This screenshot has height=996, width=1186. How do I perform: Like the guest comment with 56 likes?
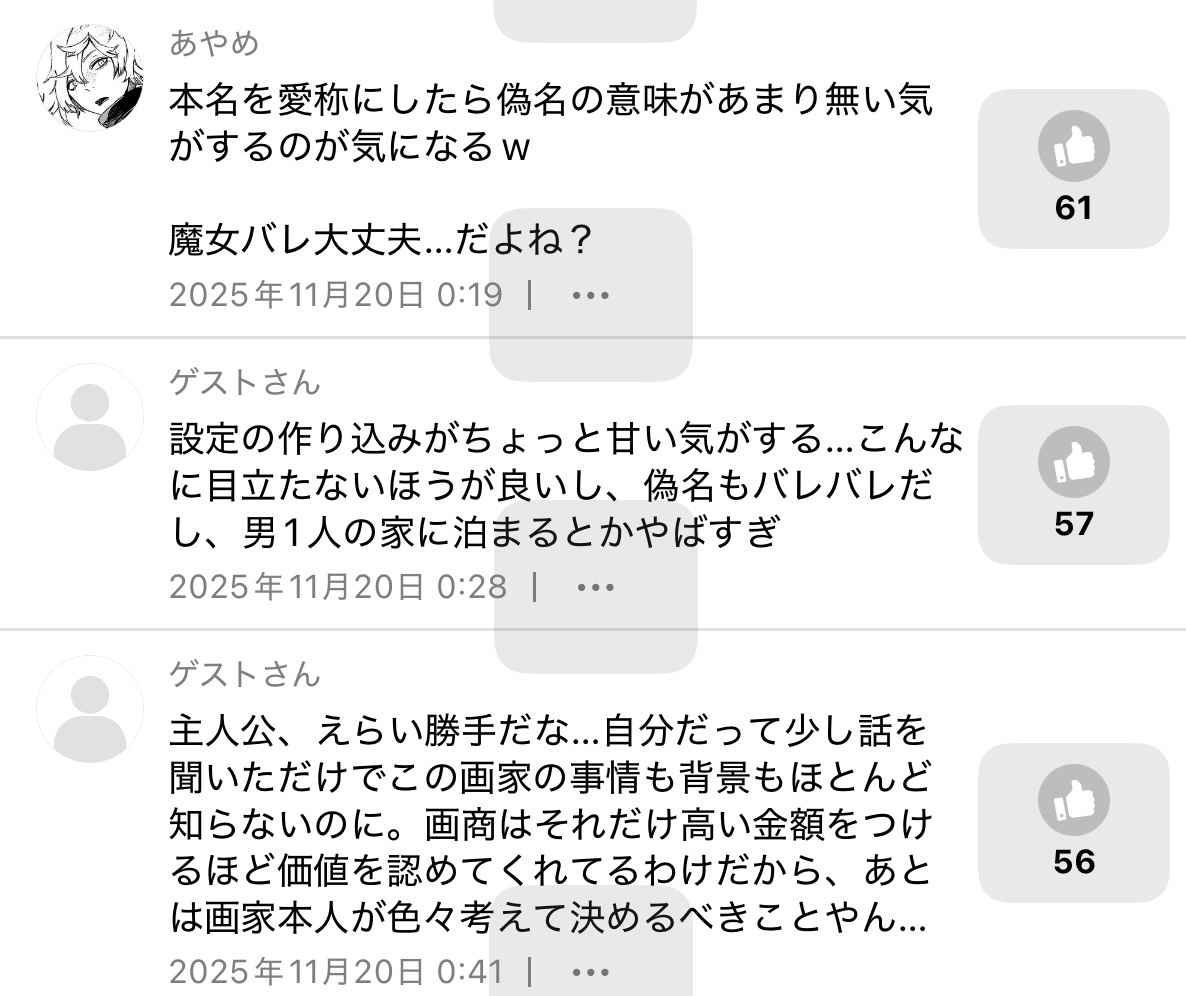click(1073, 800)
